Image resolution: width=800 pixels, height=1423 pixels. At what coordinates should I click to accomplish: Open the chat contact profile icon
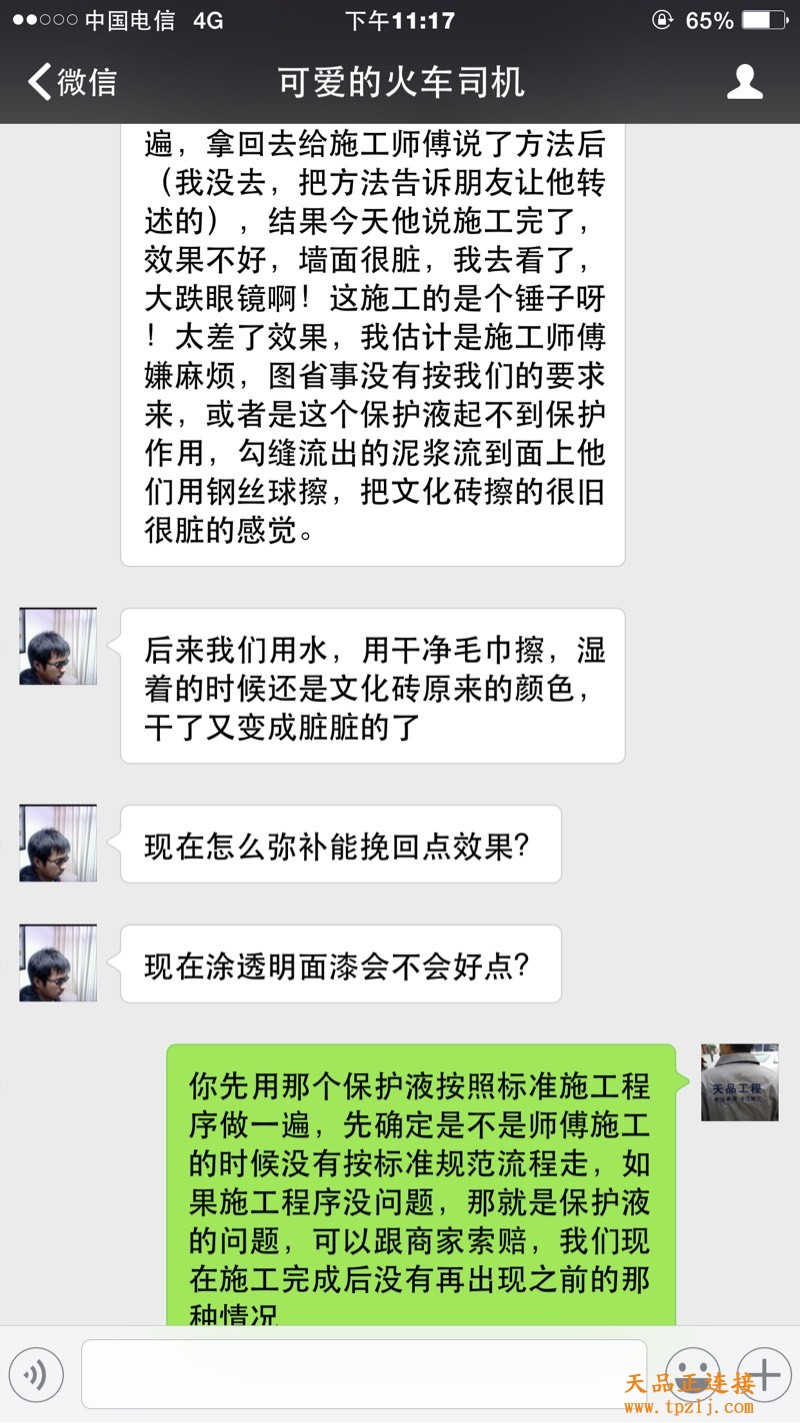click(x=744, y=82)
